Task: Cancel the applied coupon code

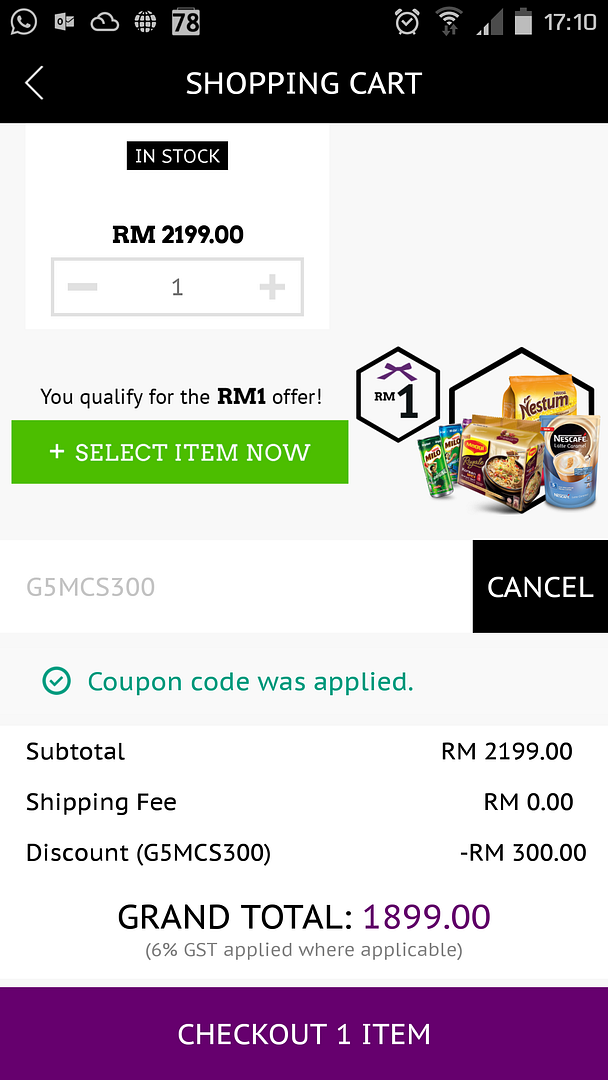Action: point(540,587)
